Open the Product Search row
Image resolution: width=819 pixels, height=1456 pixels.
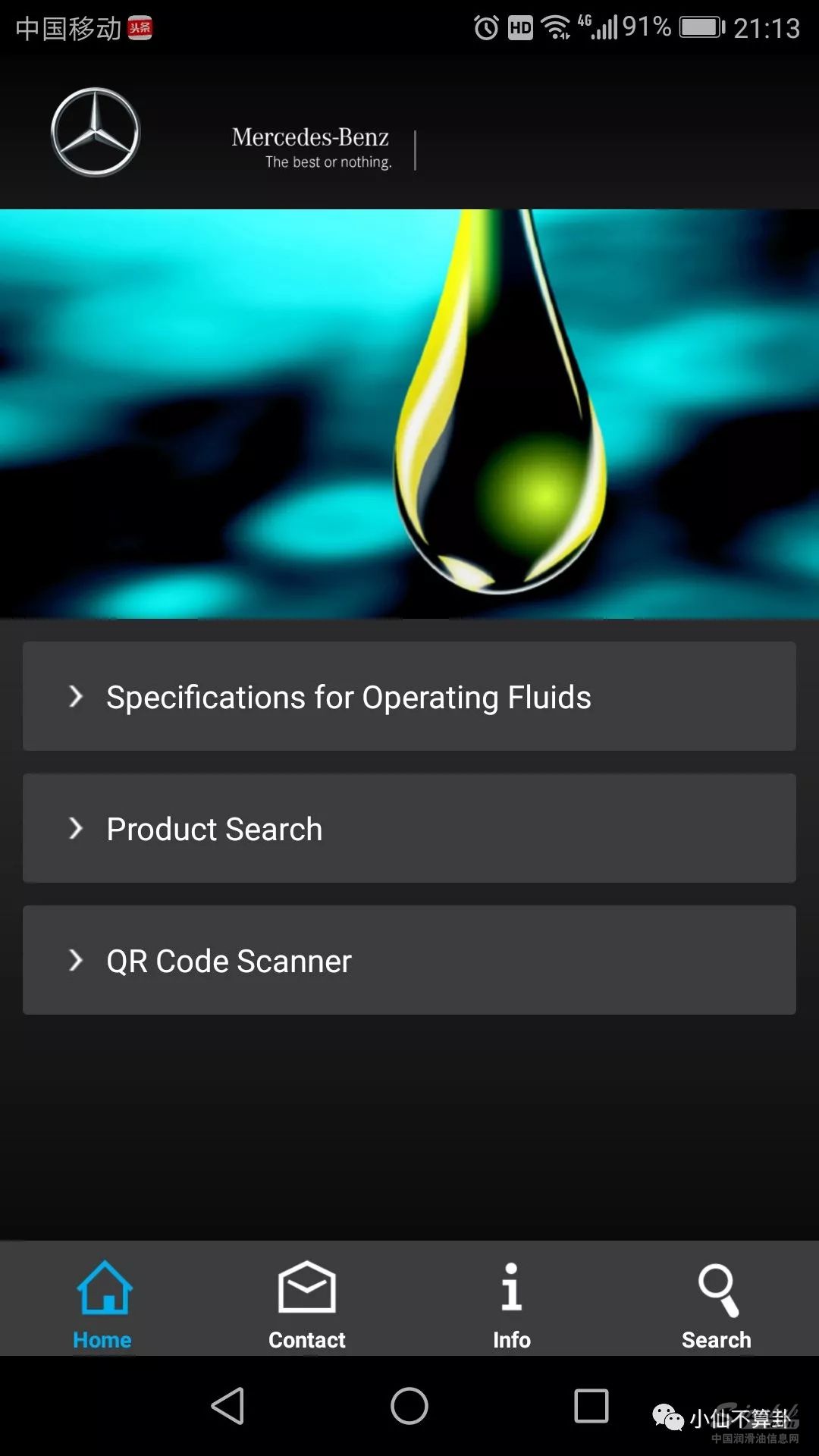(x=409, y=828)
